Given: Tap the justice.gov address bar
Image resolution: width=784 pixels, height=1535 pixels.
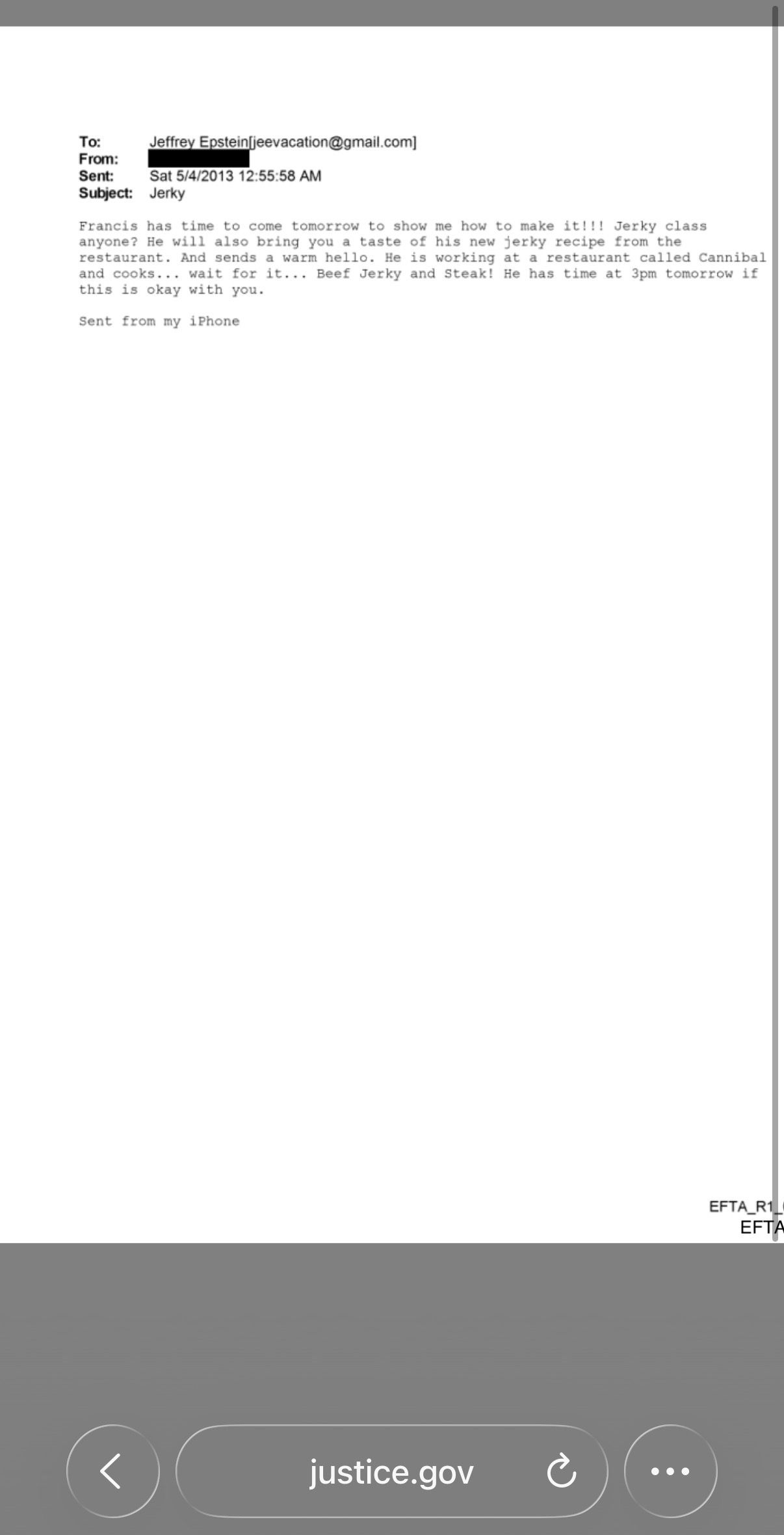Looking at the screenshot, I should tap(391, 1471).
